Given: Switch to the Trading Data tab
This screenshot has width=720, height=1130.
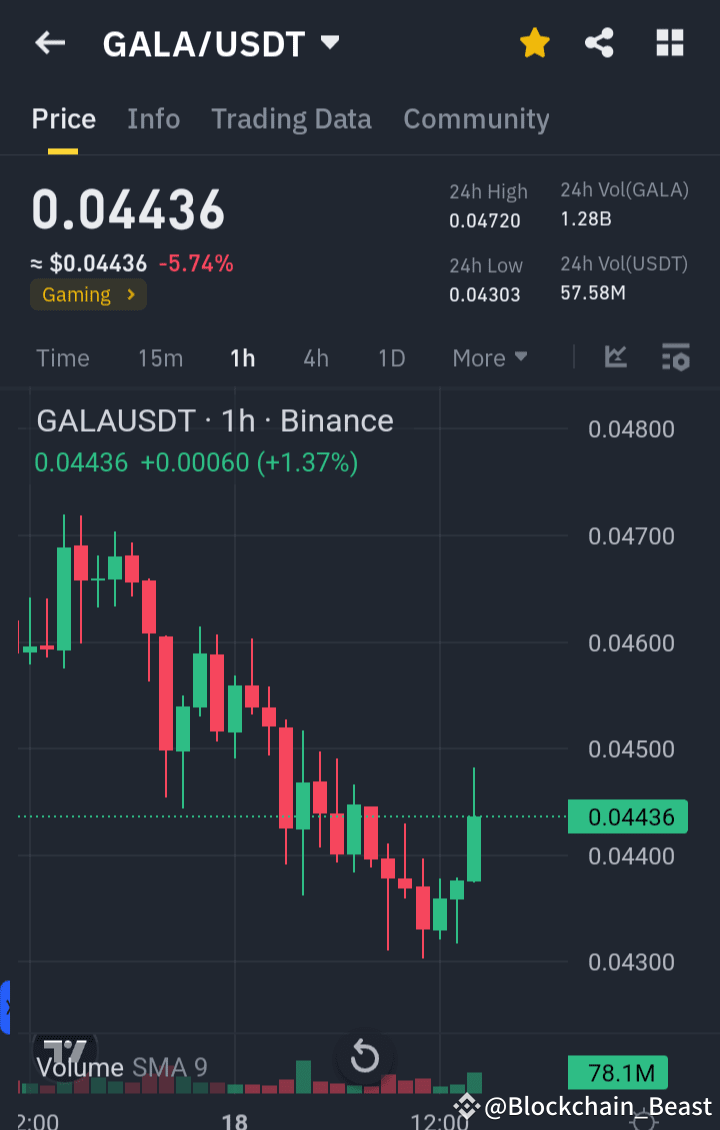Looking at the screenshot, I should (291, 118).
